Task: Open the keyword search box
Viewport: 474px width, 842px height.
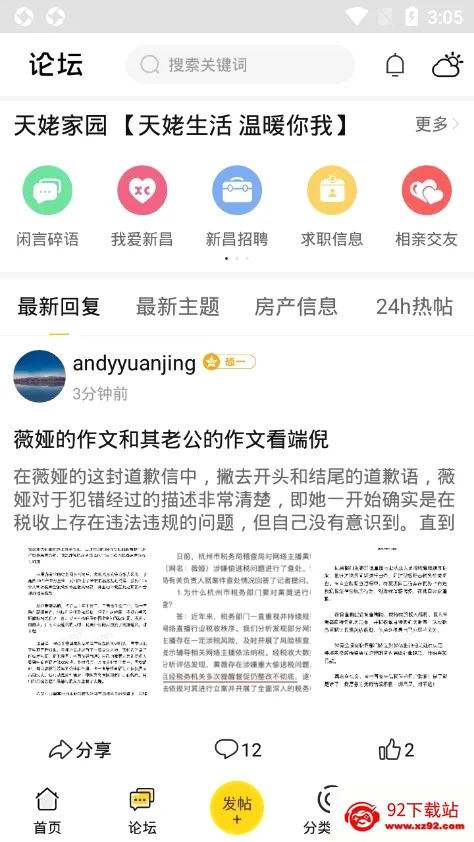Action: coord(240,65)
